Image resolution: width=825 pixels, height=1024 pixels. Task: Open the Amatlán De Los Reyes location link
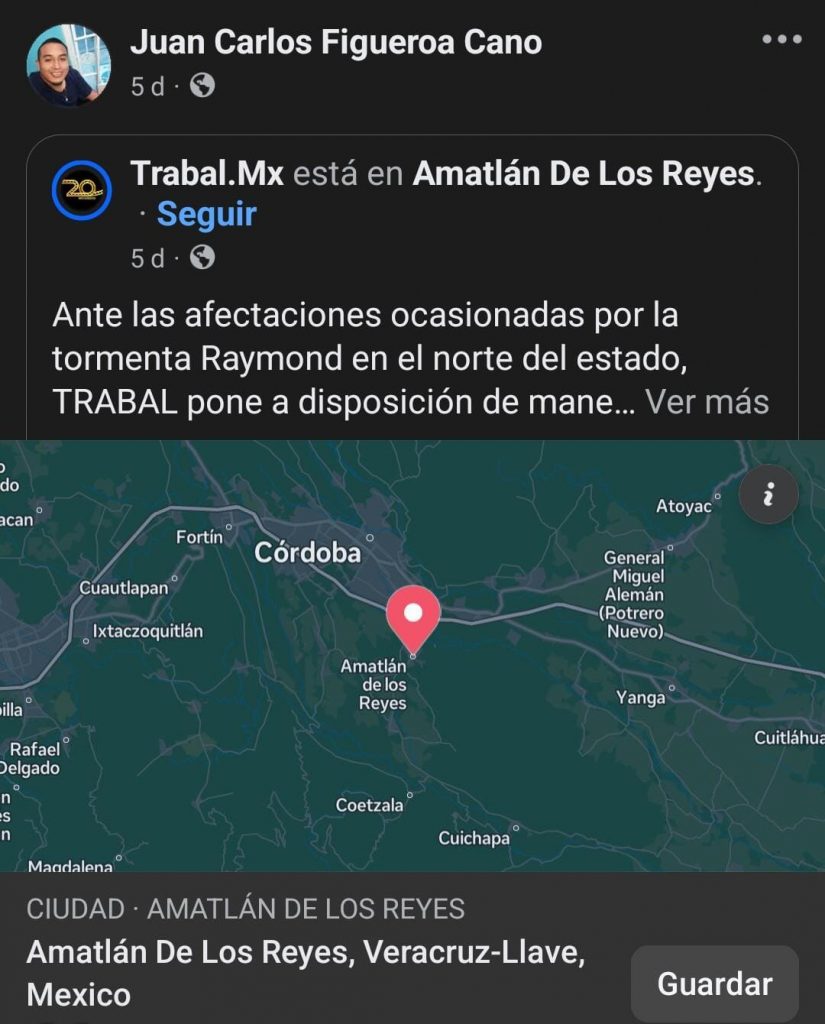(x=584, y=174)
